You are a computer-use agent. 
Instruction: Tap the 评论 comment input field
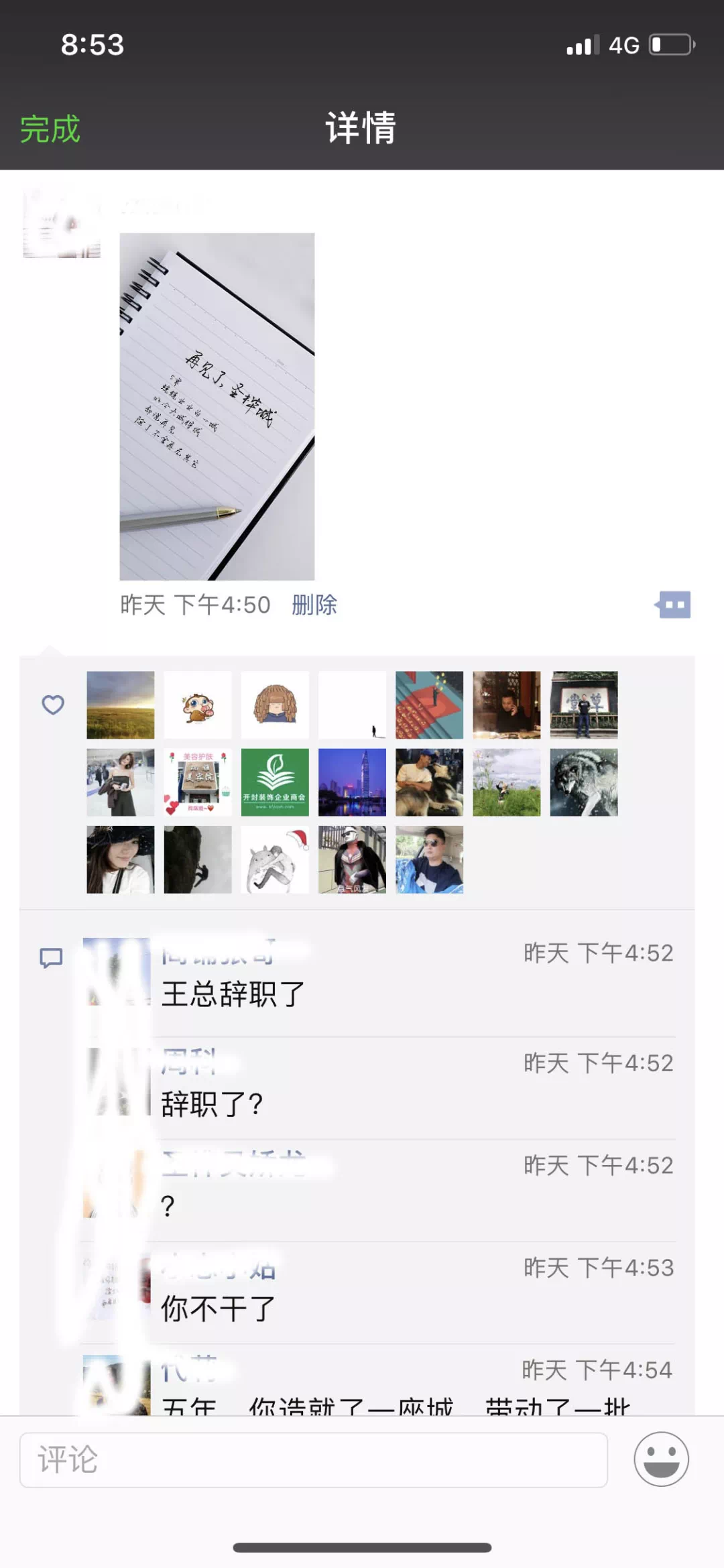(313, 1459)
